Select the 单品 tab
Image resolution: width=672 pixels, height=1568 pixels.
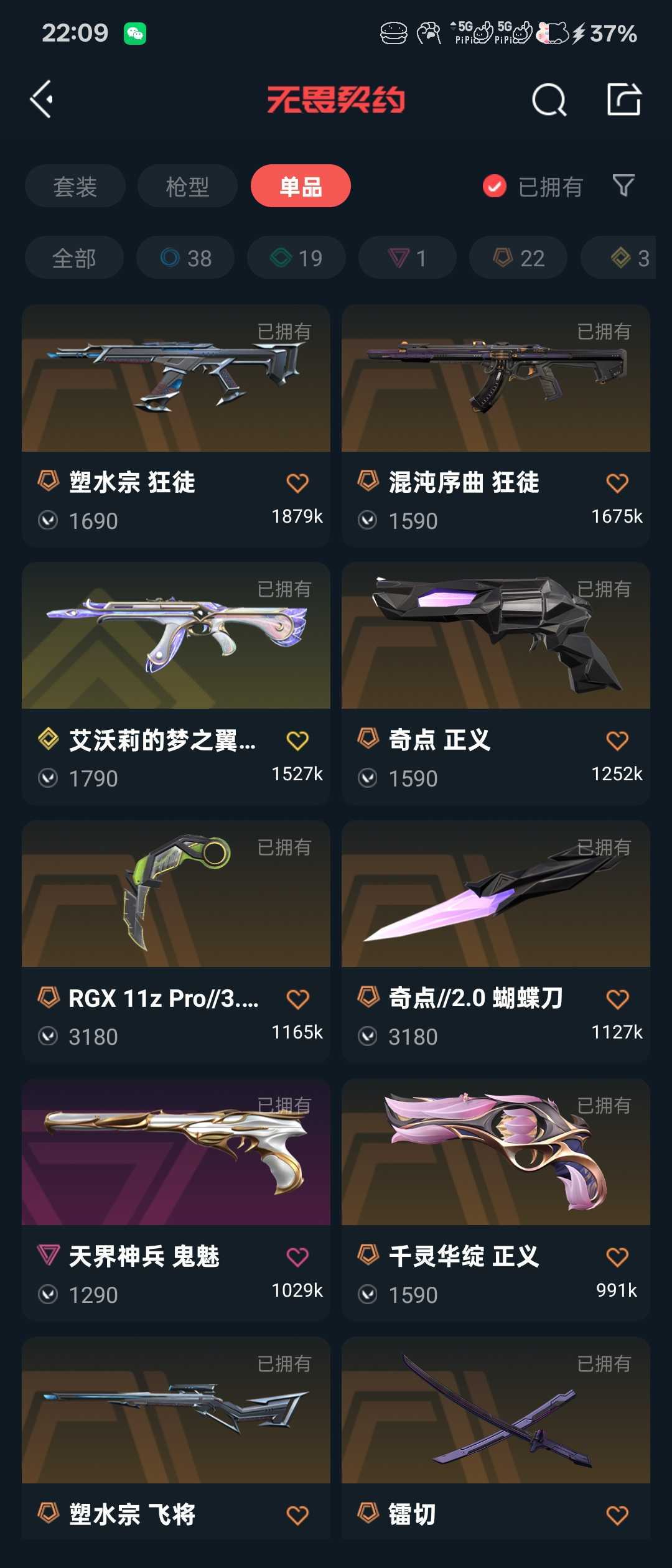pos(301,185)
